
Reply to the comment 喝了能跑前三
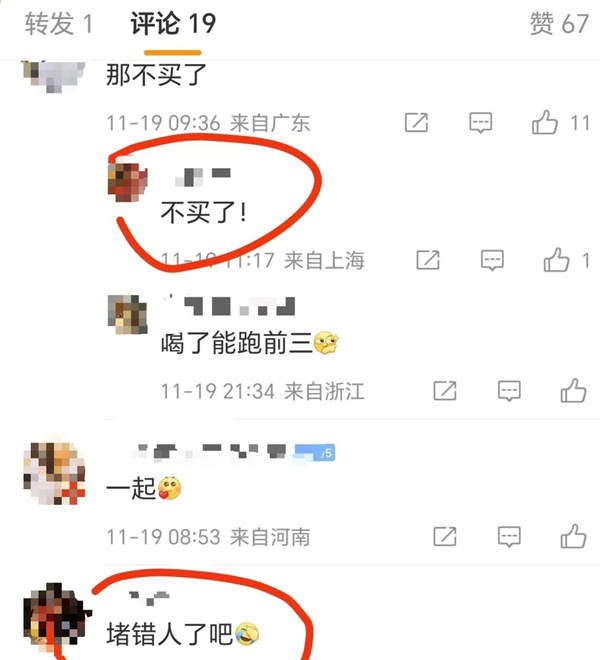click(x=509, y=391)
